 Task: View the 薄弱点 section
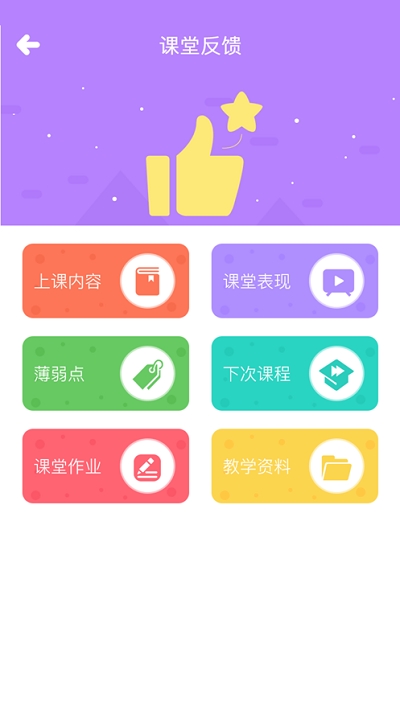pos(106,374)
